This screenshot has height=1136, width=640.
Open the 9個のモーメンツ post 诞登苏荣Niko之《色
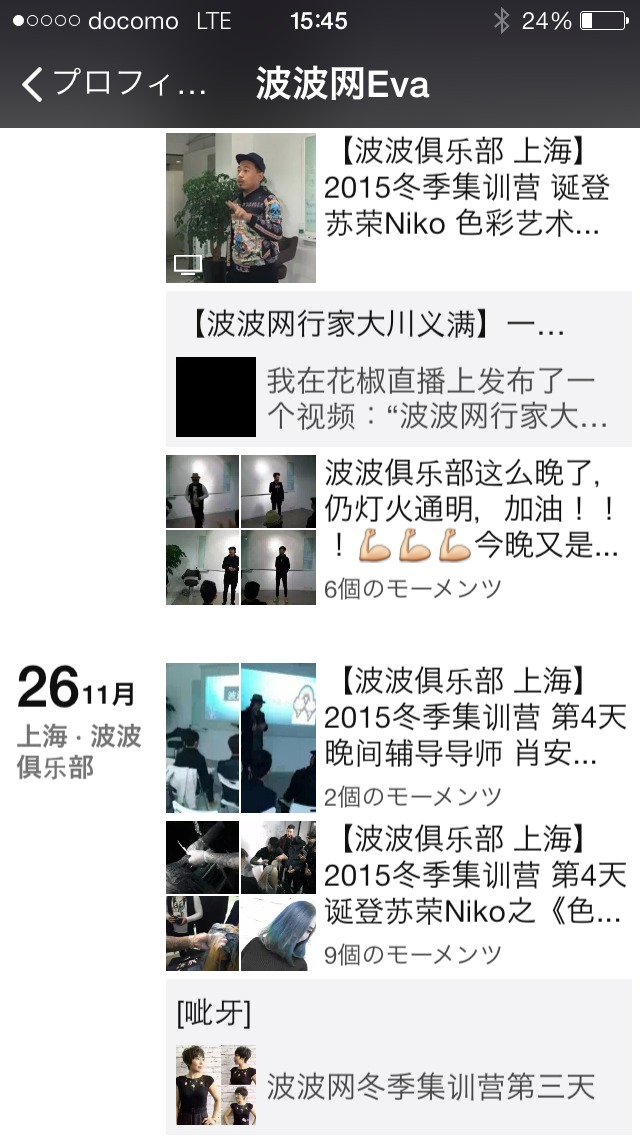[x=399, y=896]
